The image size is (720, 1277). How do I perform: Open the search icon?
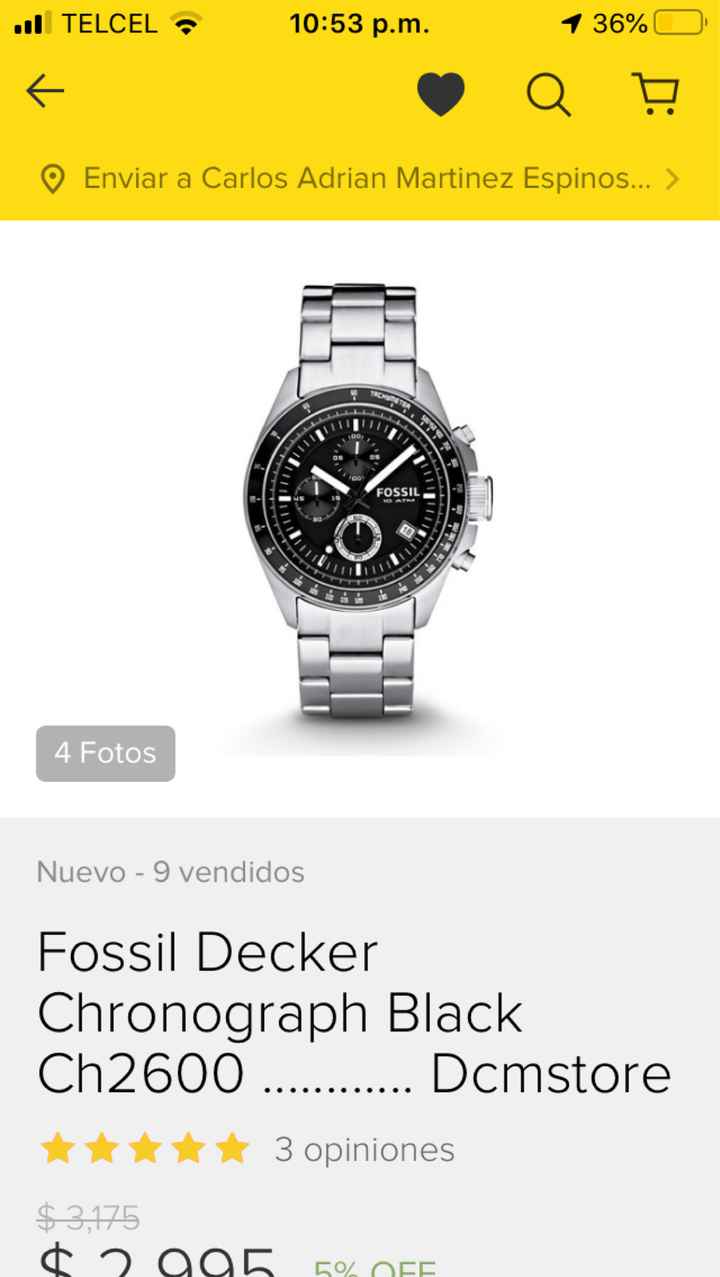click(548, 95)
